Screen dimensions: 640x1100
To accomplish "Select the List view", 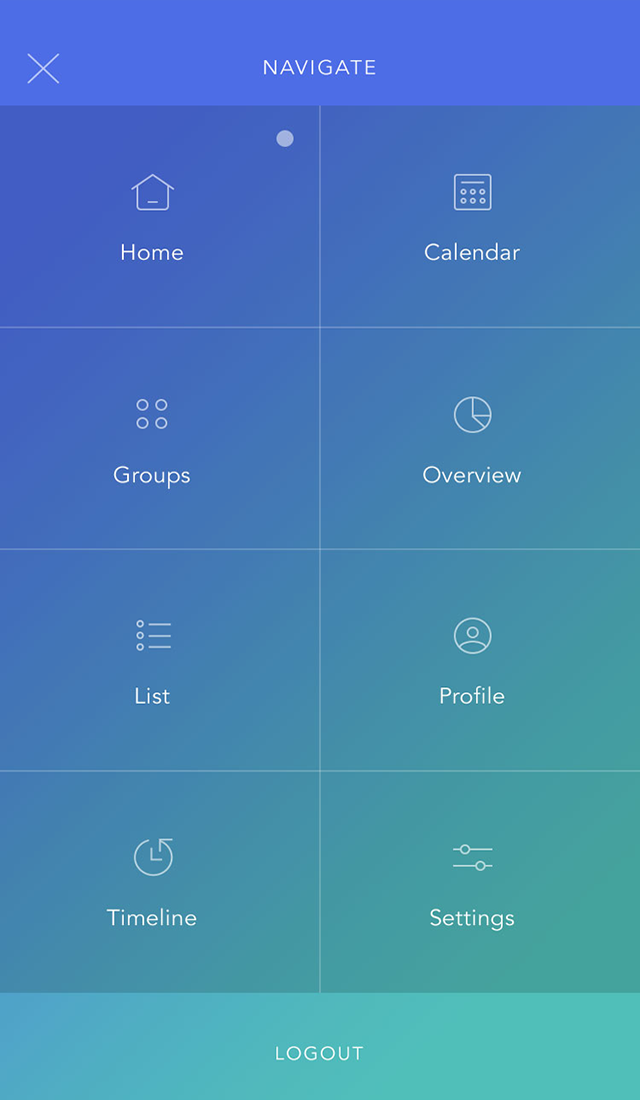I will point(152,661).
